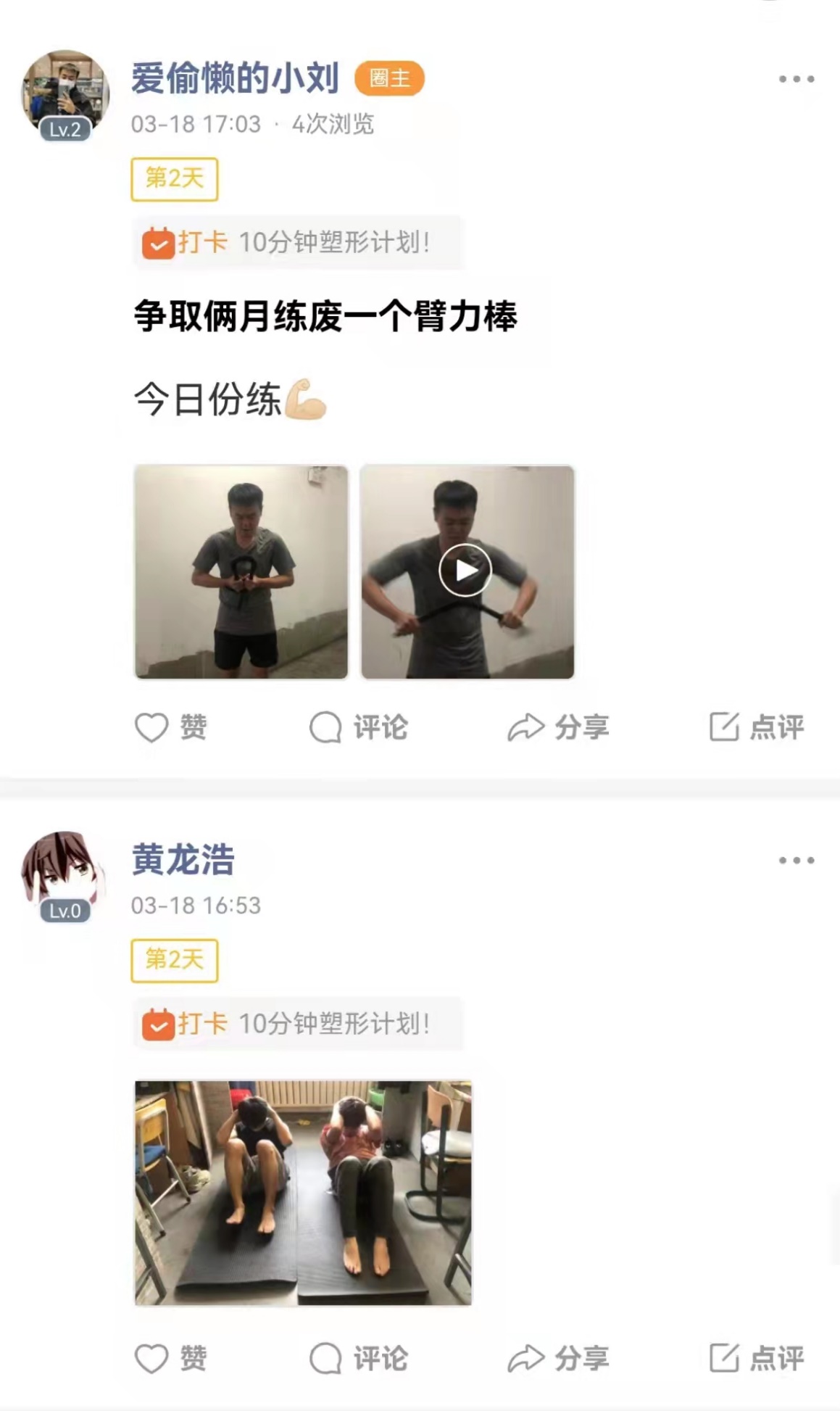
Task: Open the sit-up photo in 黄龙浩's post
Action: (303, 1193)
